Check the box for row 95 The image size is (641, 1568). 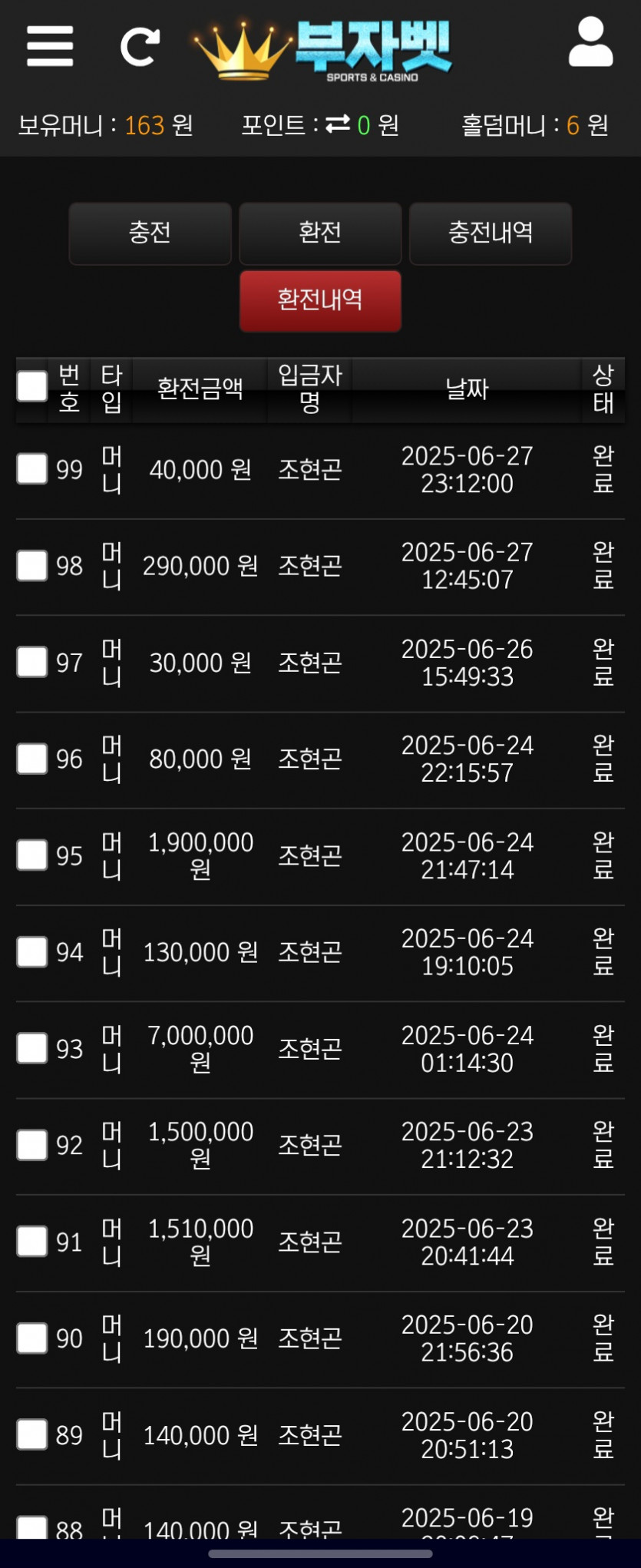point(32,855)
